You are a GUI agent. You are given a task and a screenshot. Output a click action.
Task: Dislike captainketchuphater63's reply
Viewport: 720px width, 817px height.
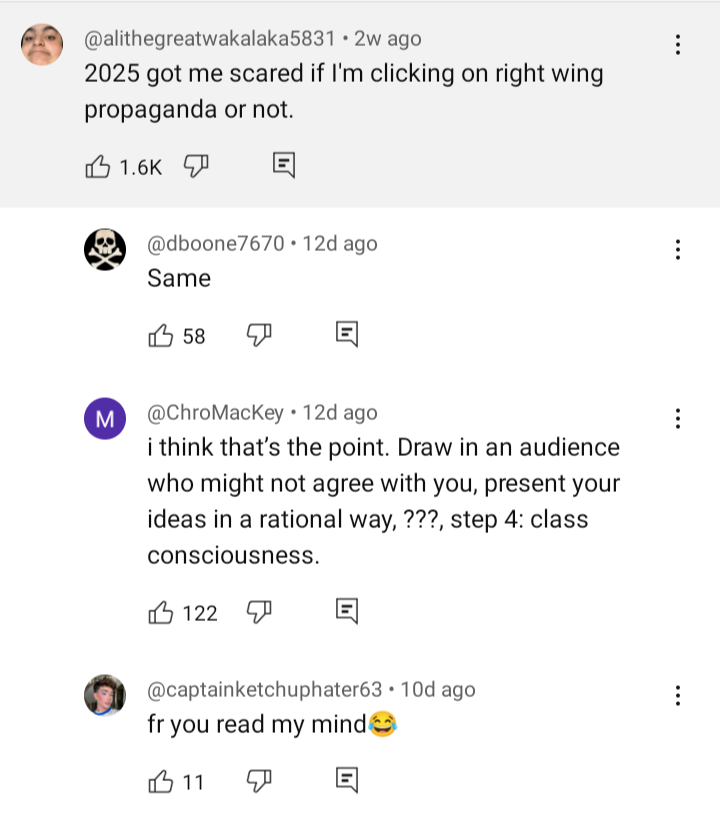click(258, 782)
